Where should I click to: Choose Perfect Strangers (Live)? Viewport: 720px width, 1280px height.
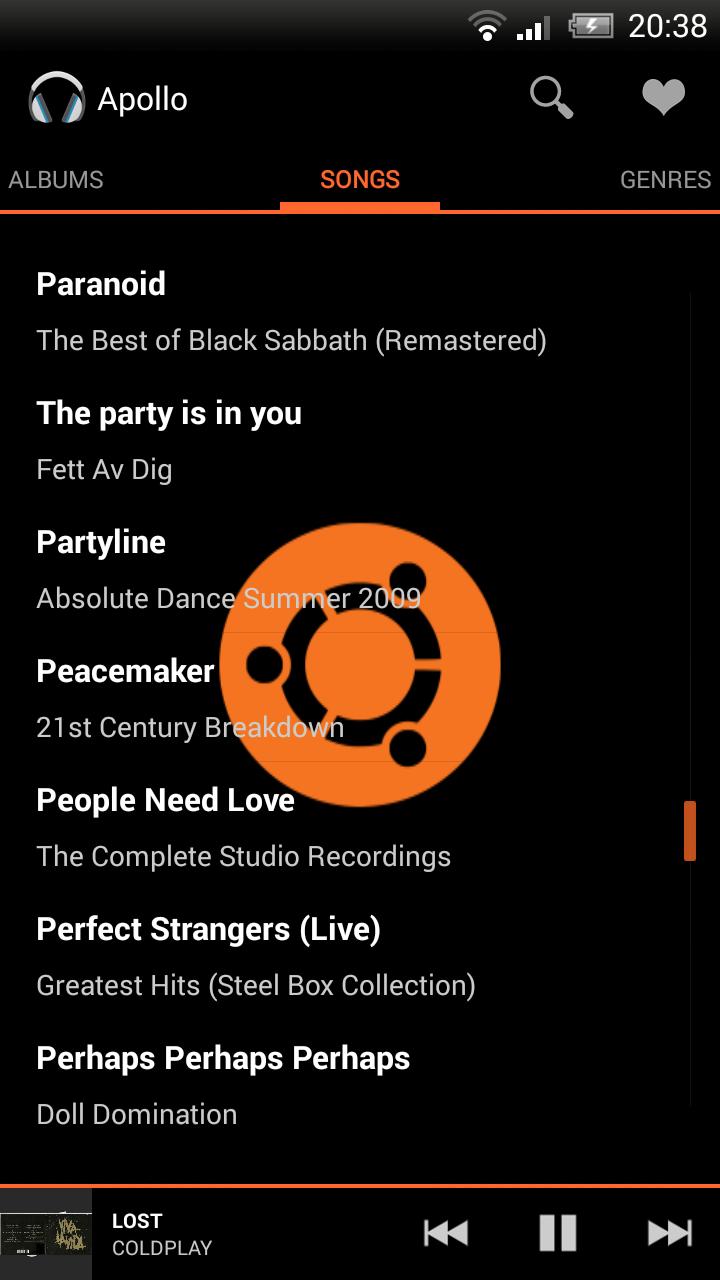tap(300, 955)
